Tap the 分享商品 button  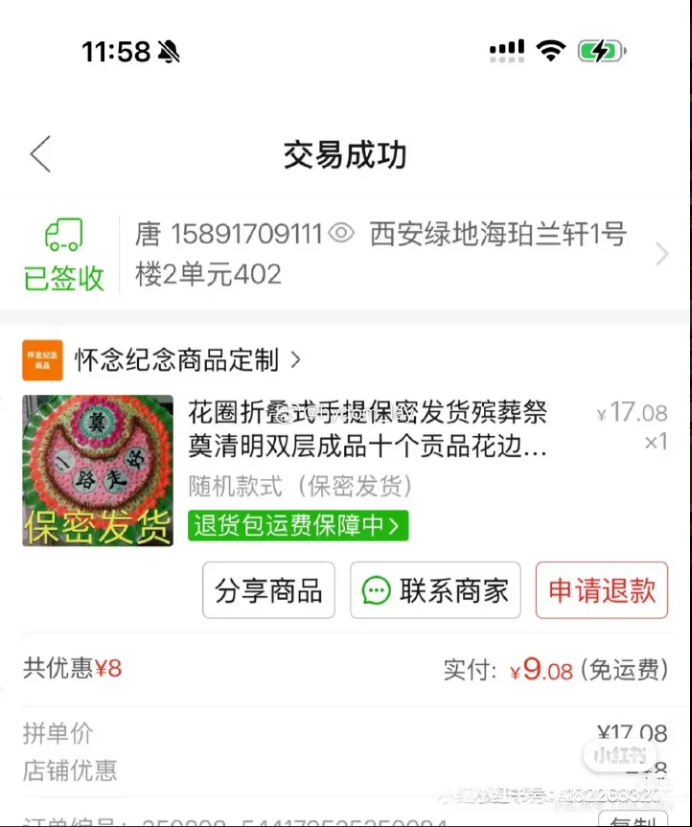269,590
